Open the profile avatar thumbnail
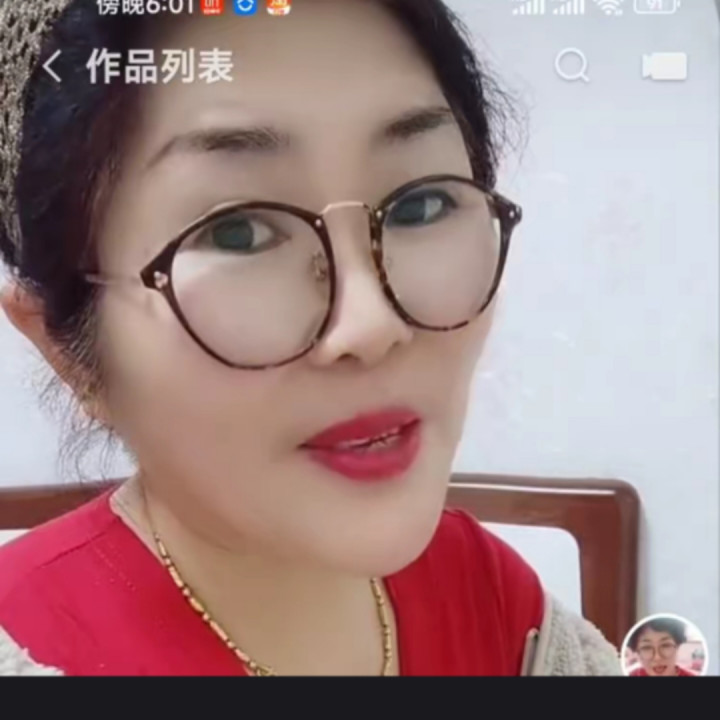Screen dimensions: 720x720 tap(663, 646)
